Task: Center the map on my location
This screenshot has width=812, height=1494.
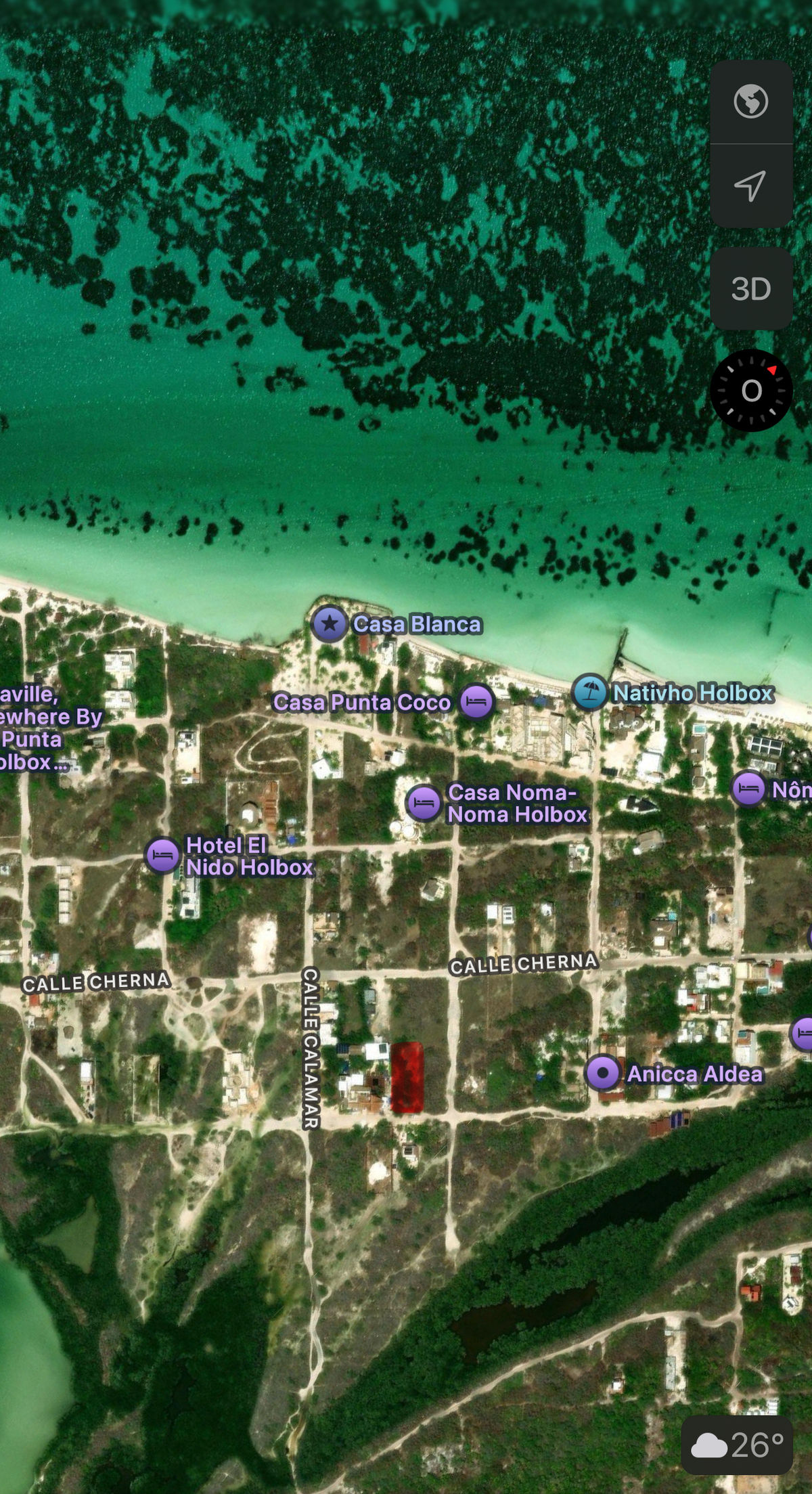Action: click(x=750, y=186)
